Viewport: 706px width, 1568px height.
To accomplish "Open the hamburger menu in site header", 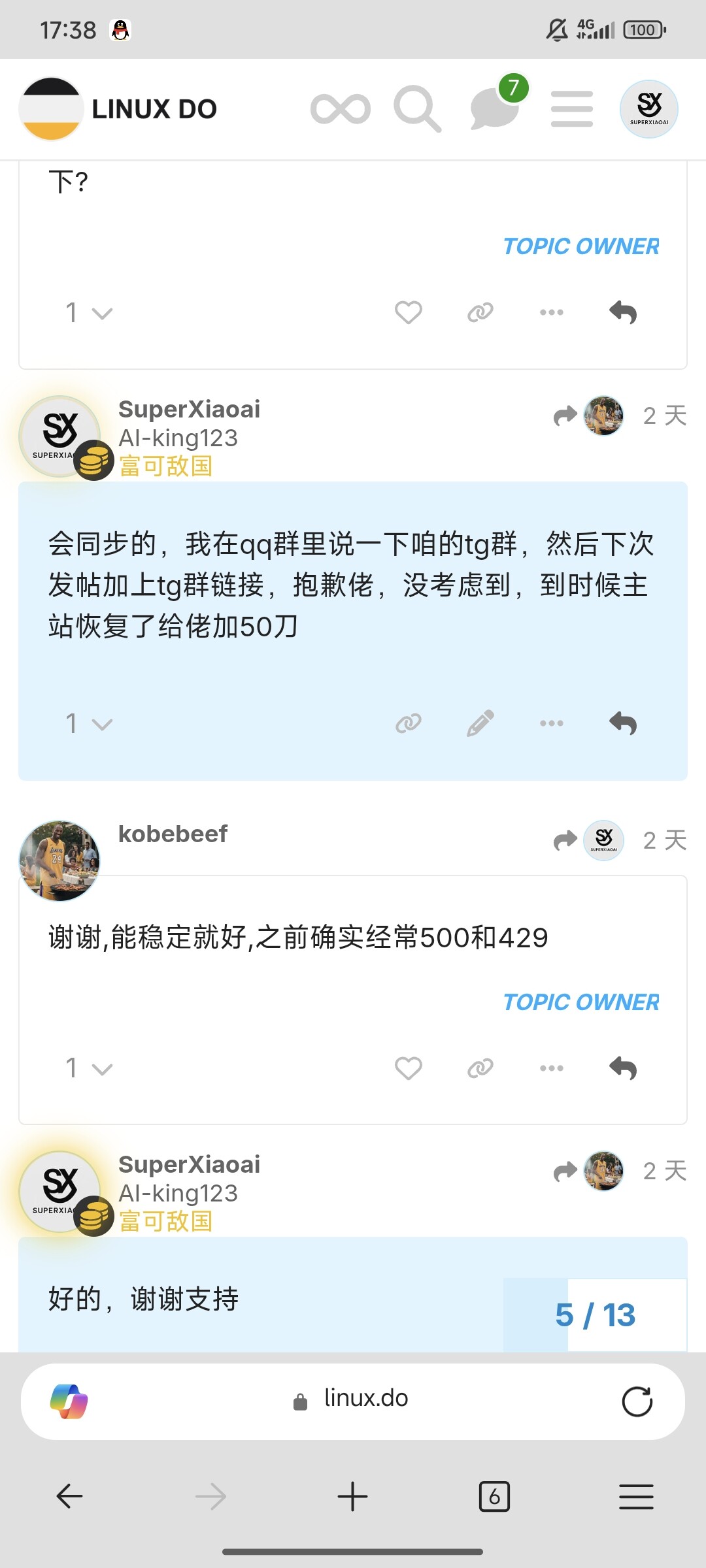I will [572, 109].
